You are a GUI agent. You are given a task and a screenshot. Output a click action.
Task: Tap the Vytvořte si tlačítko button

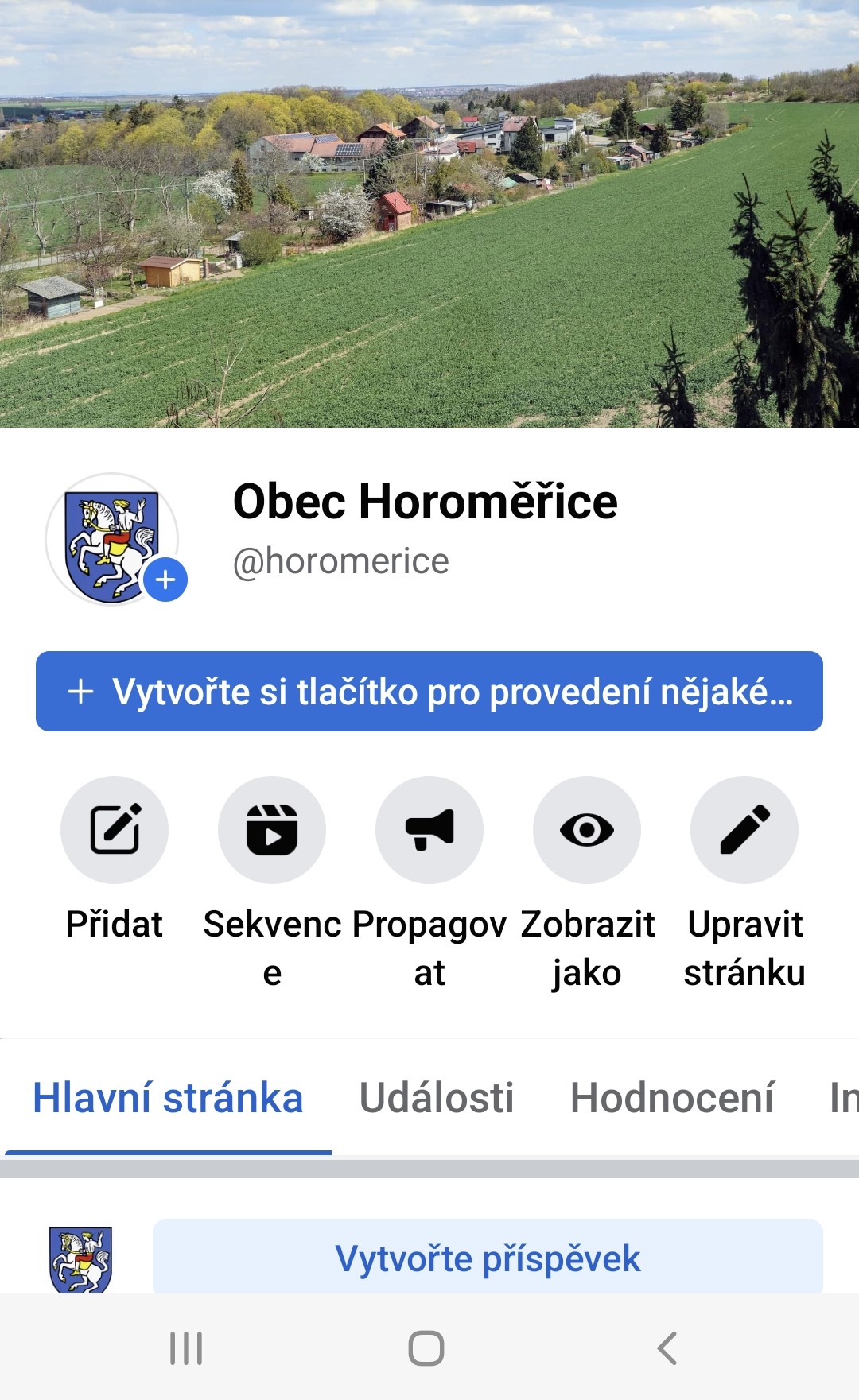point(429,691)
